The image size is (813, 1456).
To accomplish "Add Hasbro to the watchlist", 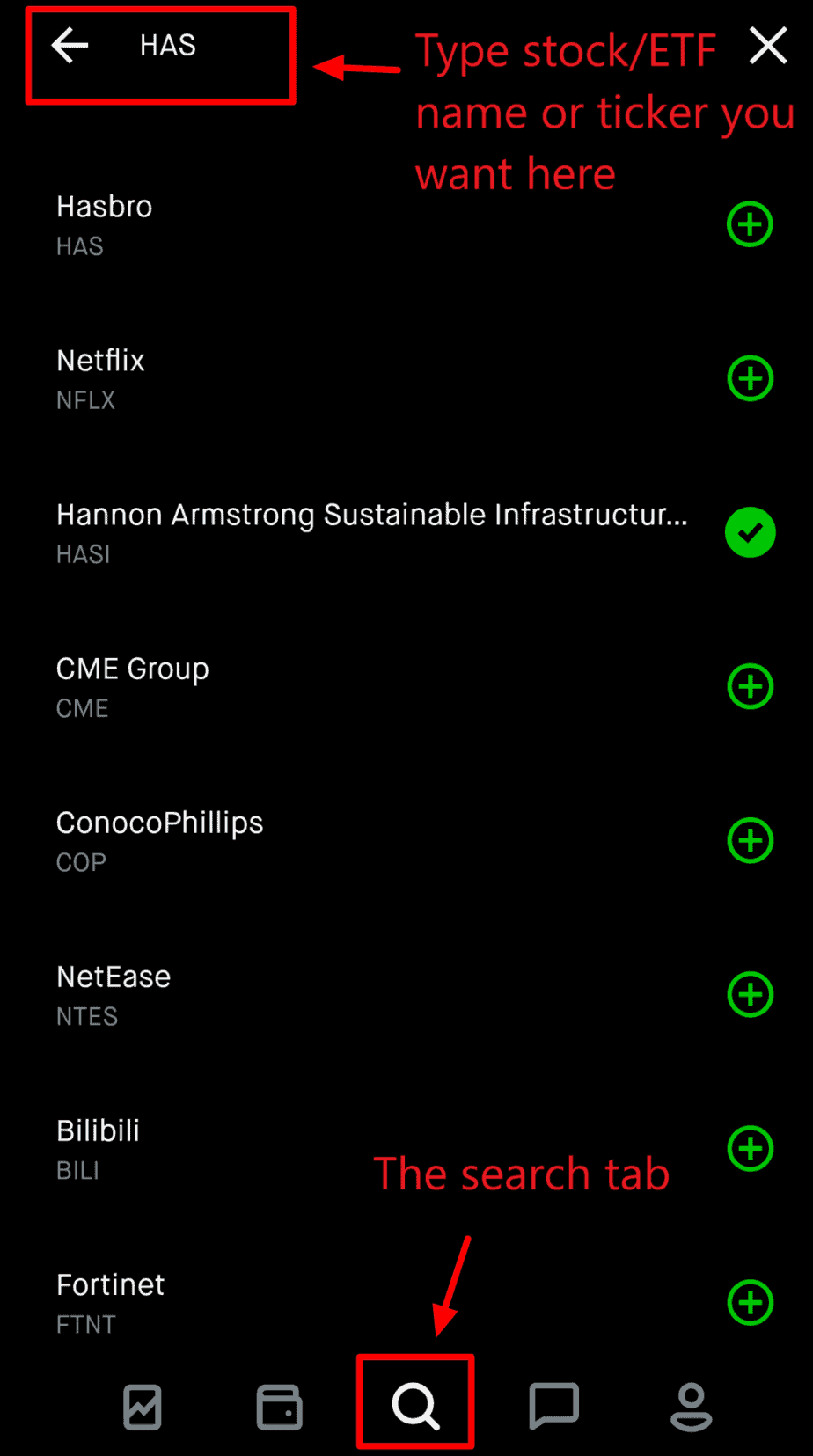I will [750, 224].
